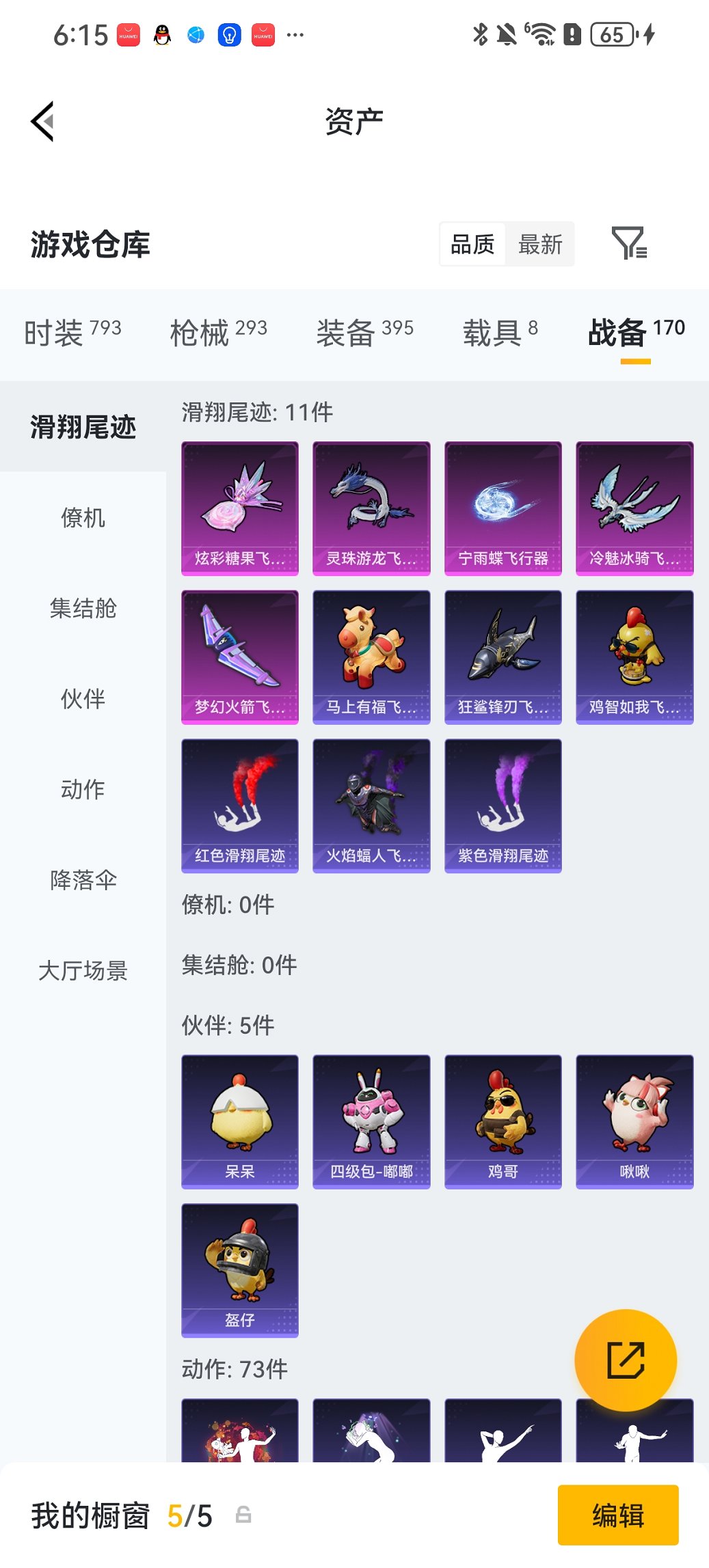Switch sorting to 最新

[540, 244]
